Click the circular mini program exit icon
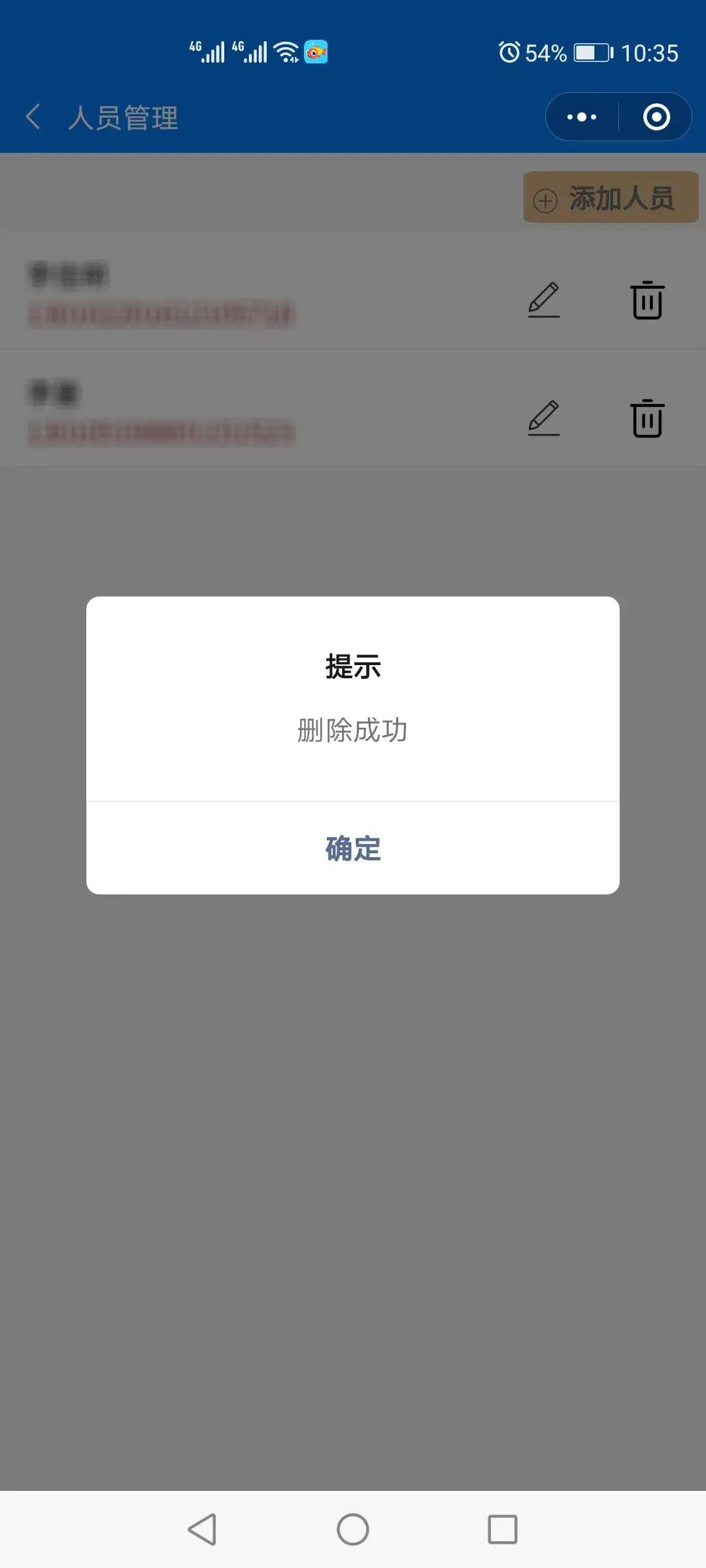 click(656, 116)
